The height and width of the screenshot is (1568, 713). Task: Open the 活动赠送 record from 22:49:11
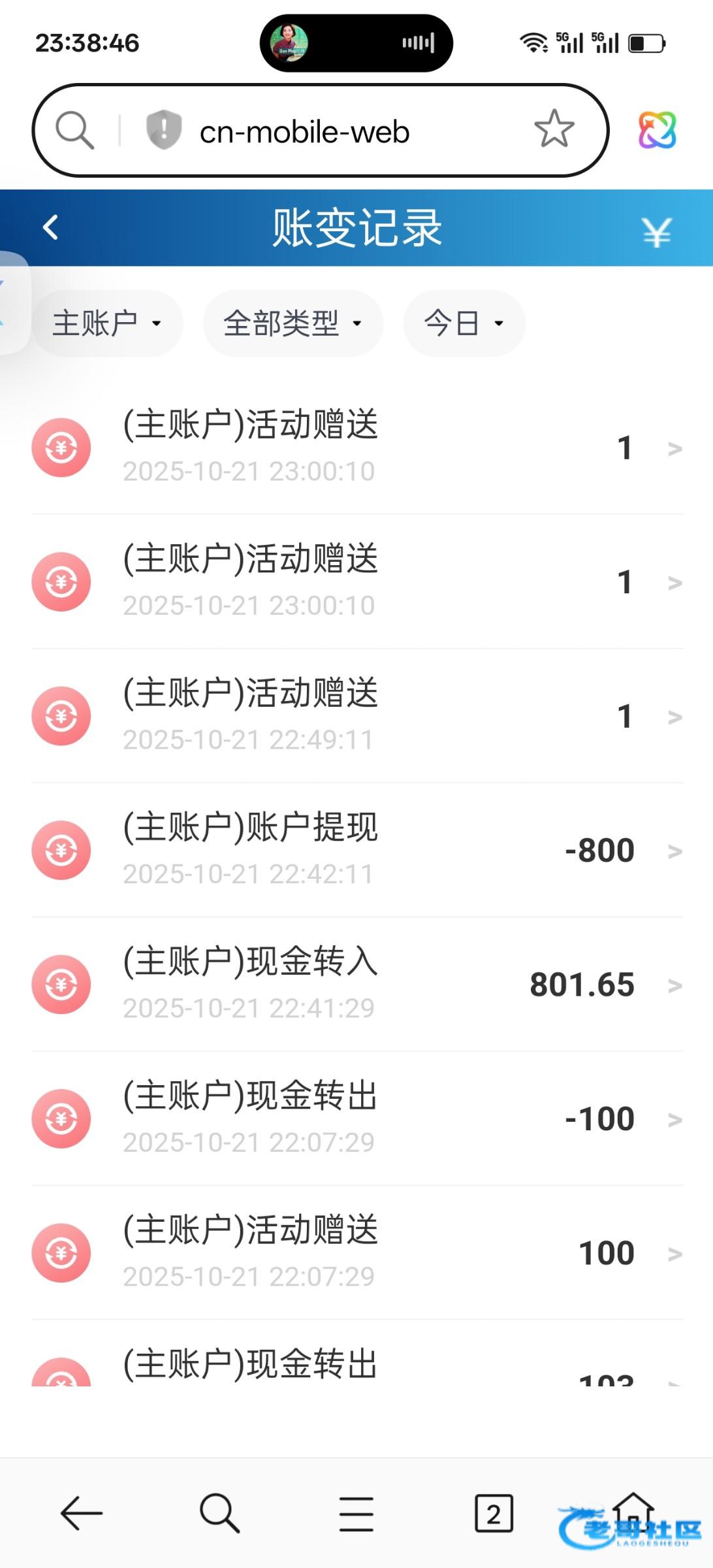tap(356, 716)
